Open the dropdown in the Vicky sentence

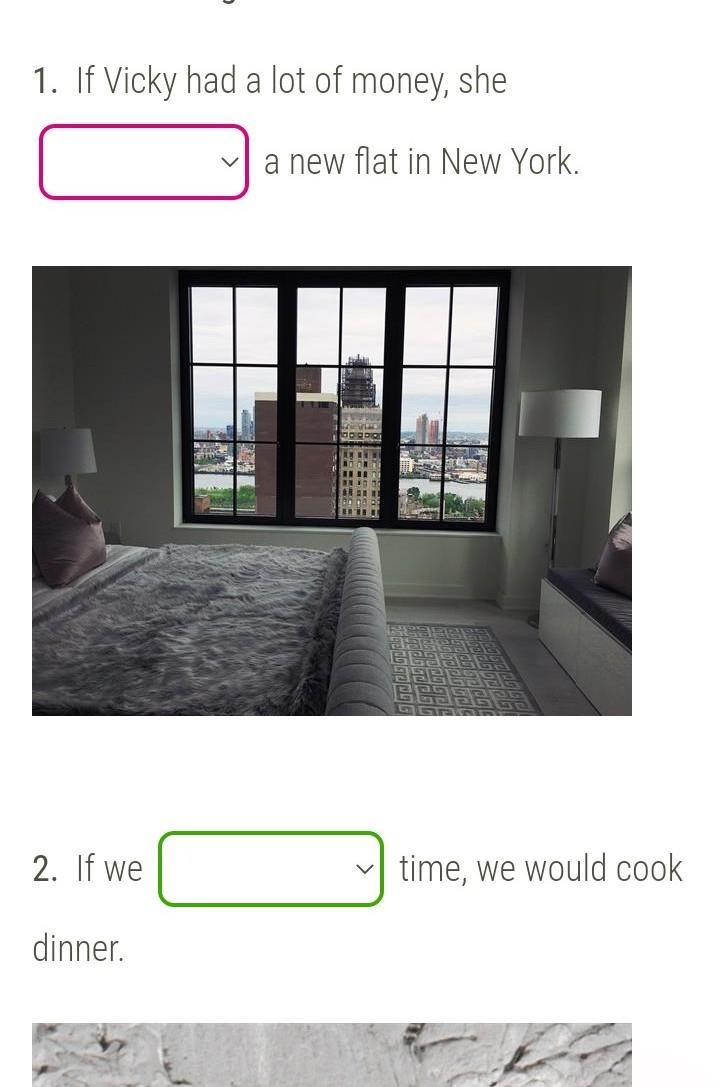pos(144,162)
